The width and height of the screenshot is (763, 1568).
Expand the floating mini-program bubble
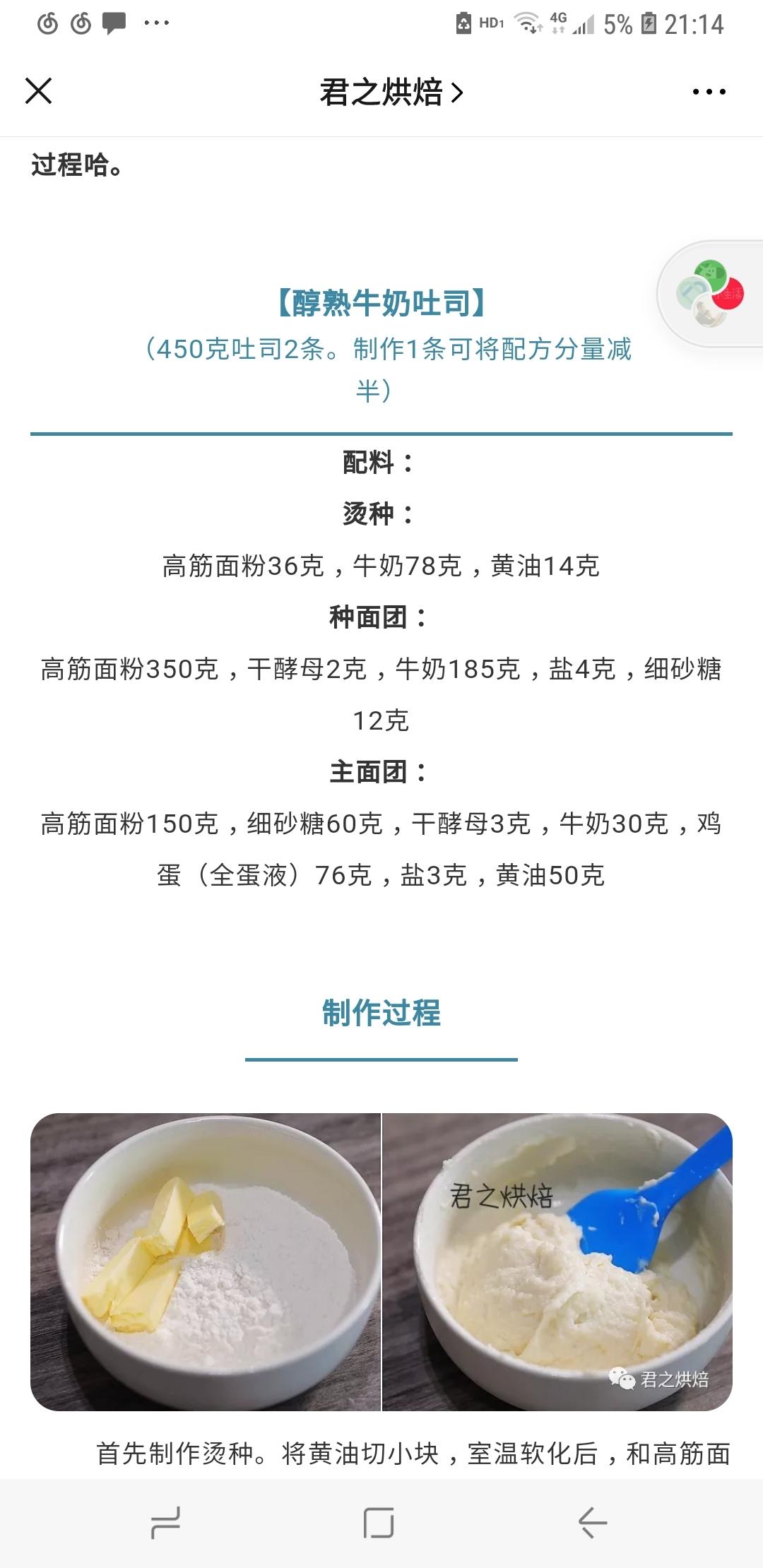(x=706, y=291)
